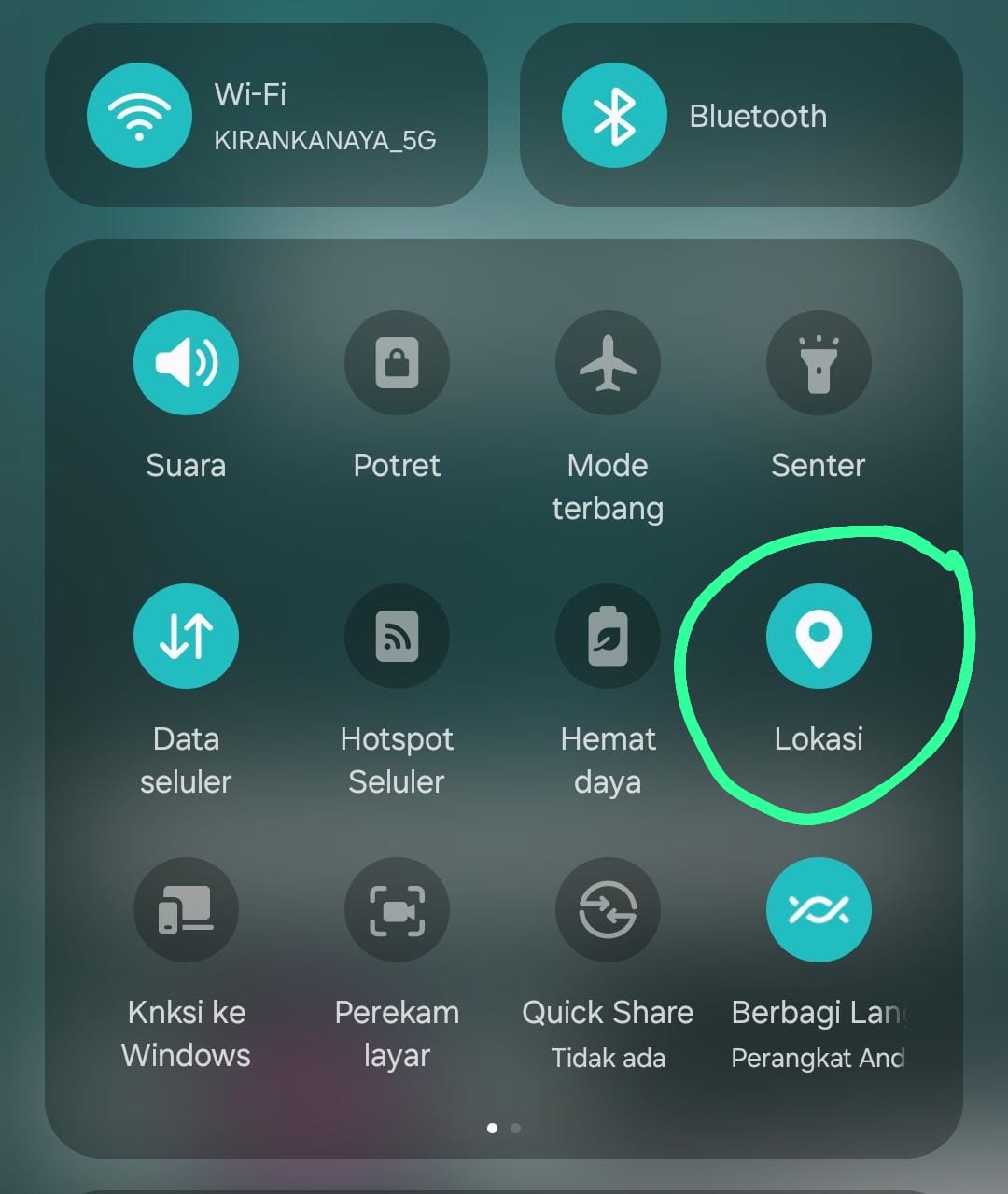Enable Quick Share
This screenshot has height=1194, width=1008.
[x=608, y=909]
